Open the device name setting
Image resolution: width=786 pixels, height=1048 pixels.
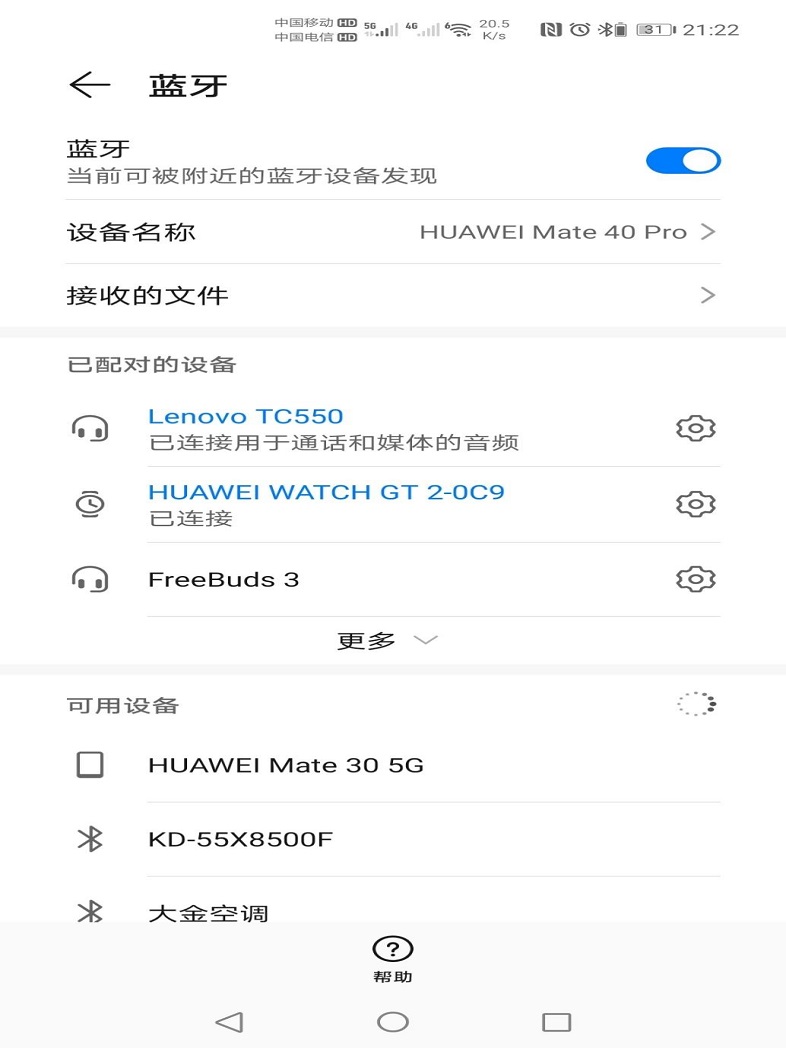(x=392, y=232)
